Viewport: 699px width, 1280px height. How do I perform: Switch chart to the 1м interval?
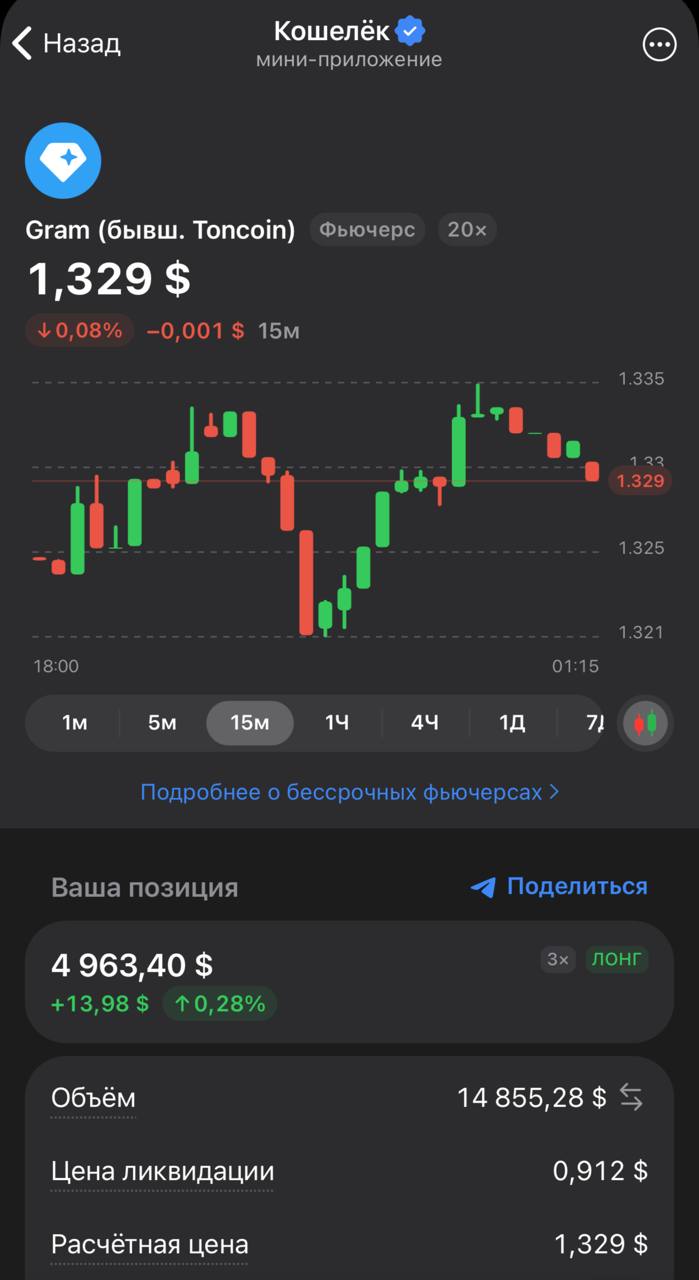tap(75, 723)
